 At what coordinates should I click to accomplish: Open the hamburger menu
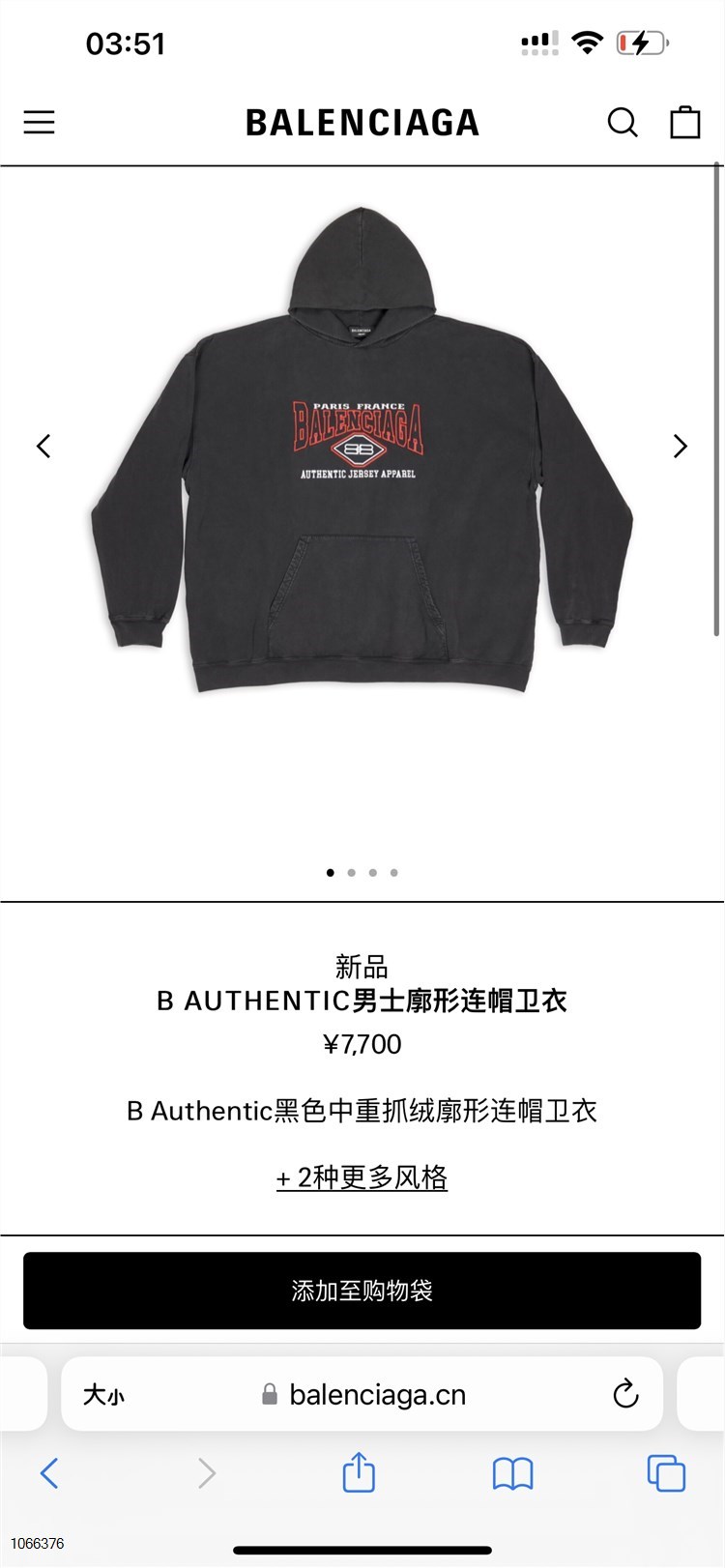click(x=40, y=122)
